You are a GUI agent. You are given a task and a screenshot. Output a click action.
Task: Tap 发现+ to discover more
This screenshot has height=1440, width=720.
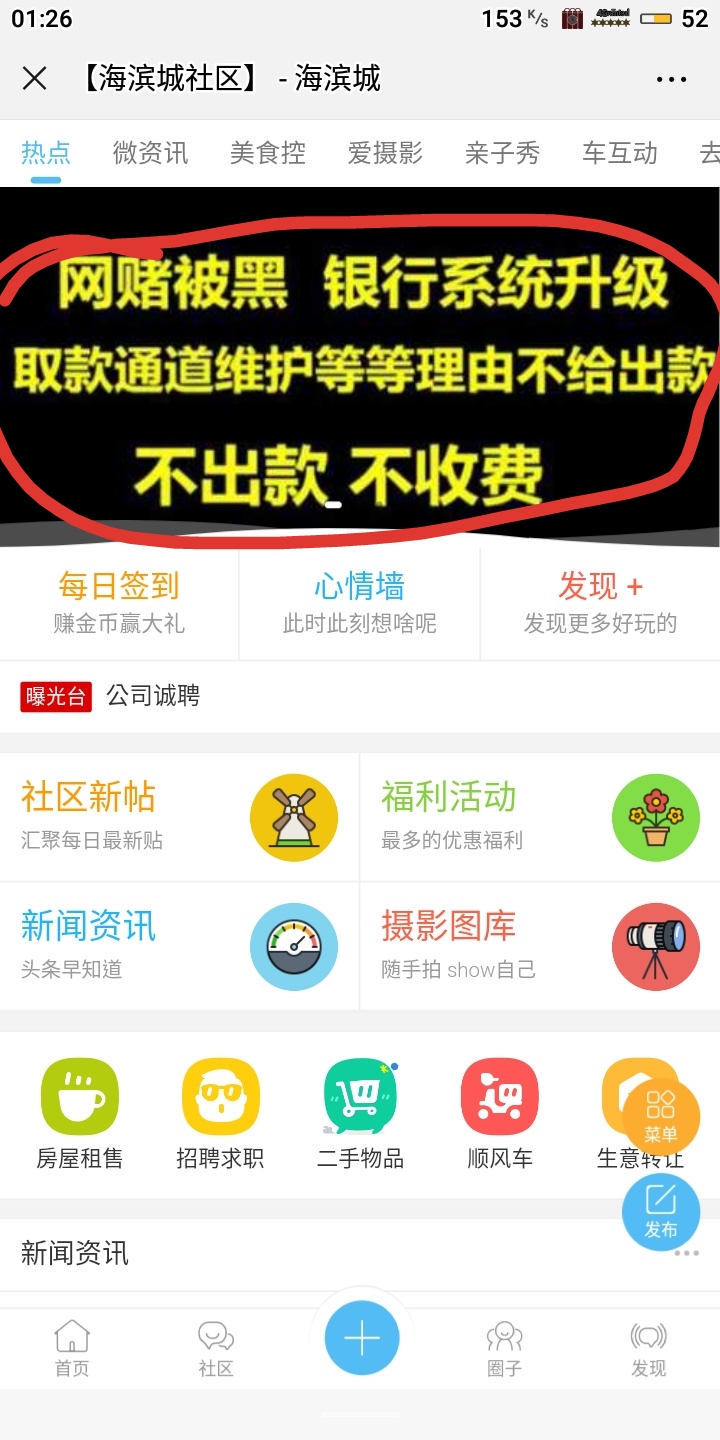(x=600, y=603)
